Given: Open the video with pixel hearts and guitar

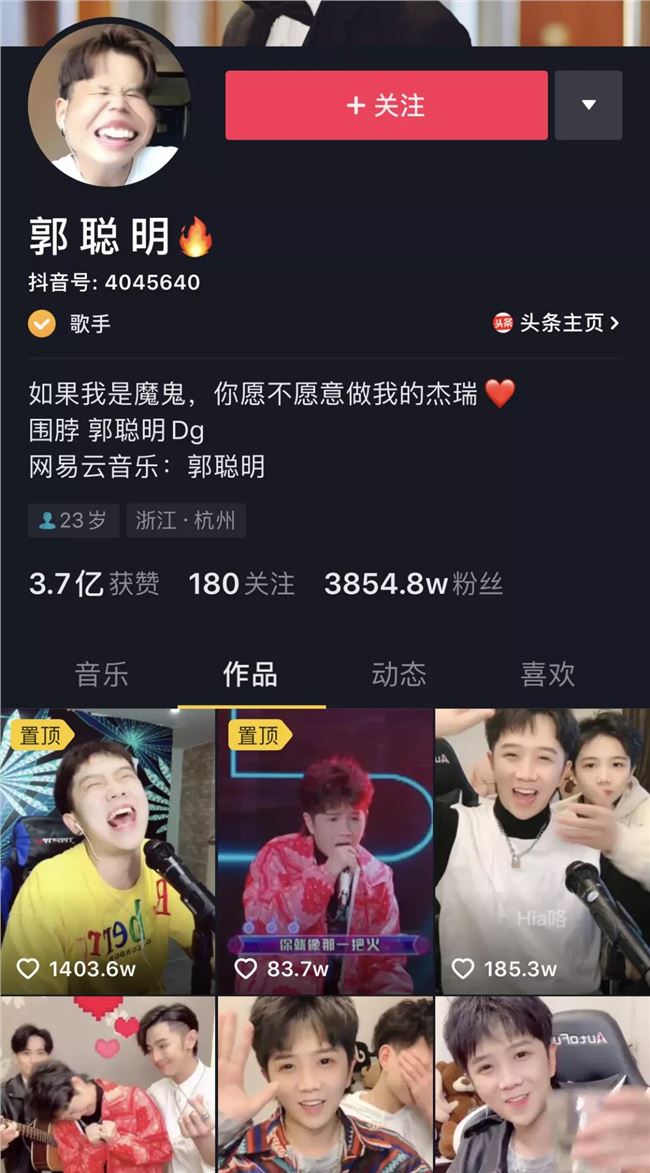Looking at the screenshot, I should tap(107, 1085).
